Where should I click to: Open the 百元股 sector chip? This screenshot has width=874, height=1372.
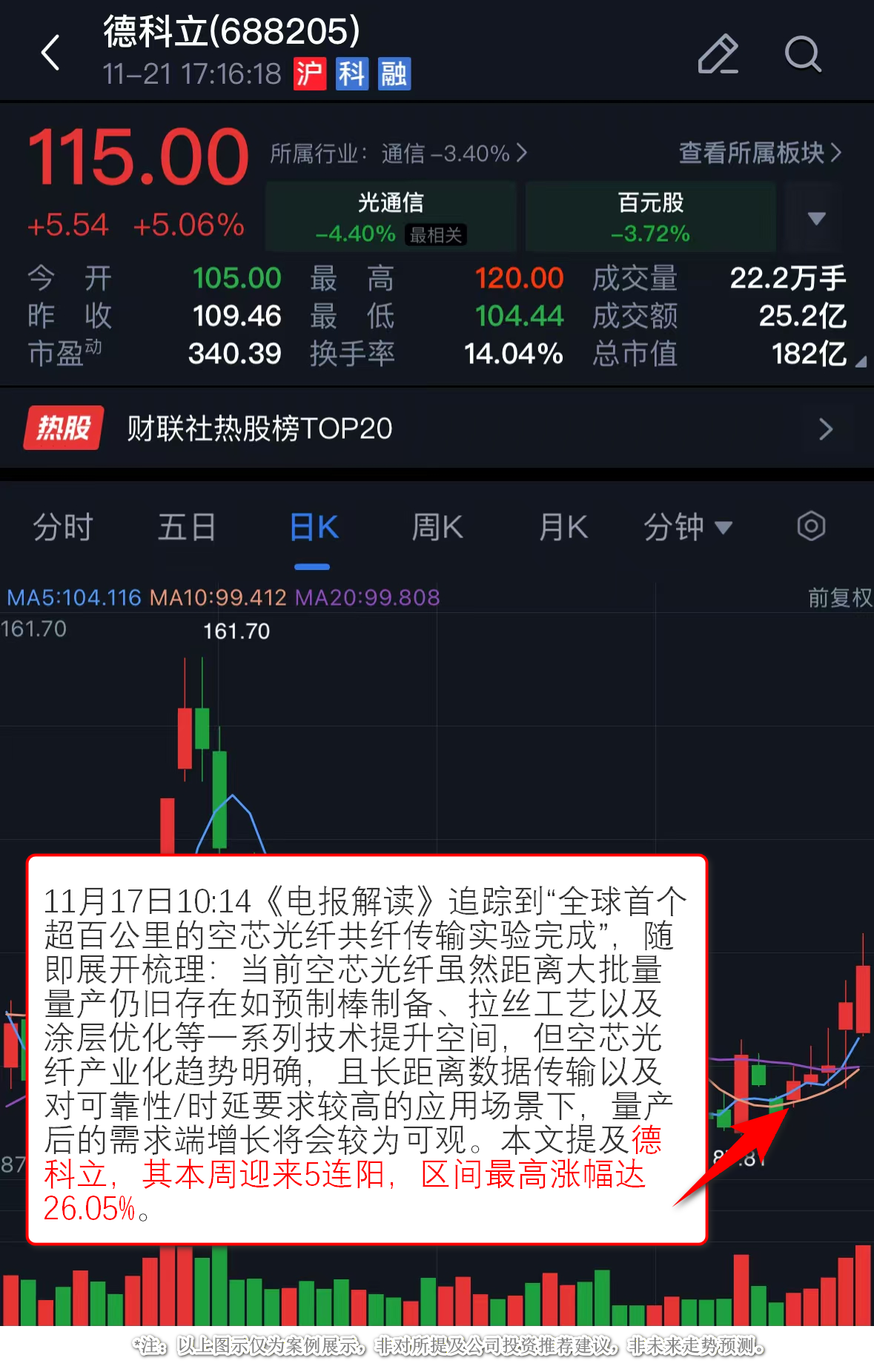[x=650, y=217]
